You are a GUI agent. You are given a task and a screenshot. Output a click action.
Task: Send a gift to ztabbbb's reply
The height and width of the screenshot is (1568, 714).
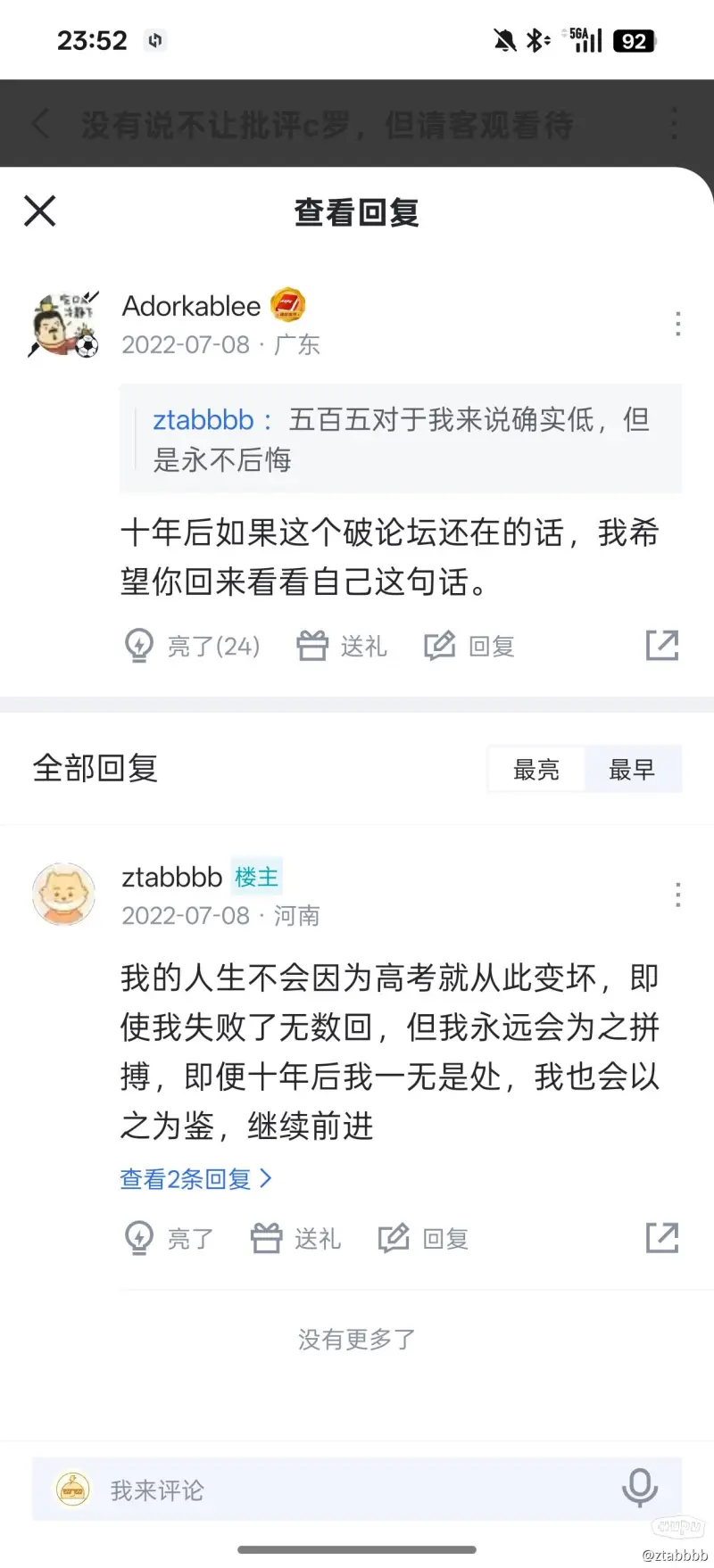296,1238
